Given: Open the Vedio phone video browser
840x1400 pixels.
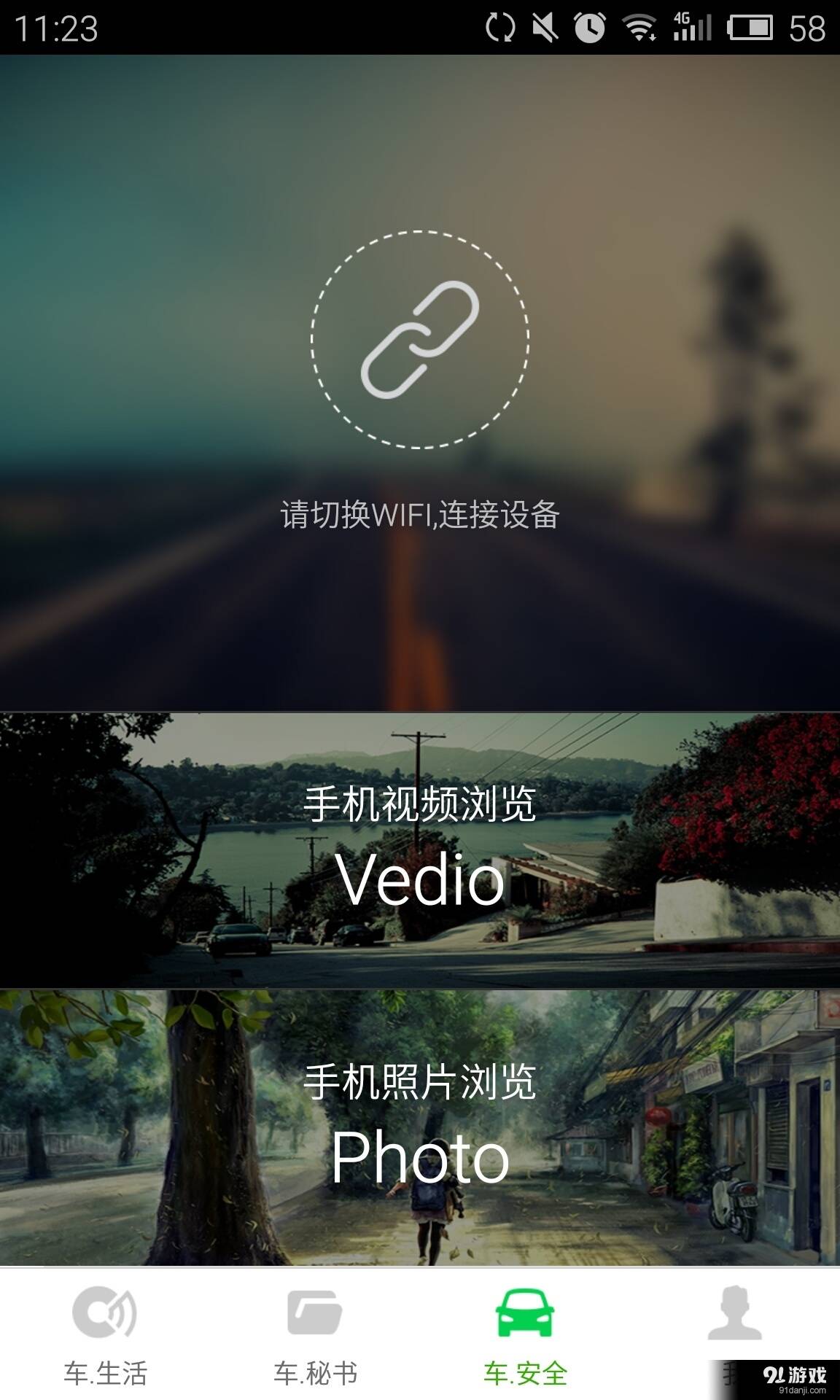Looking at the screenshot, I should 420,850.
